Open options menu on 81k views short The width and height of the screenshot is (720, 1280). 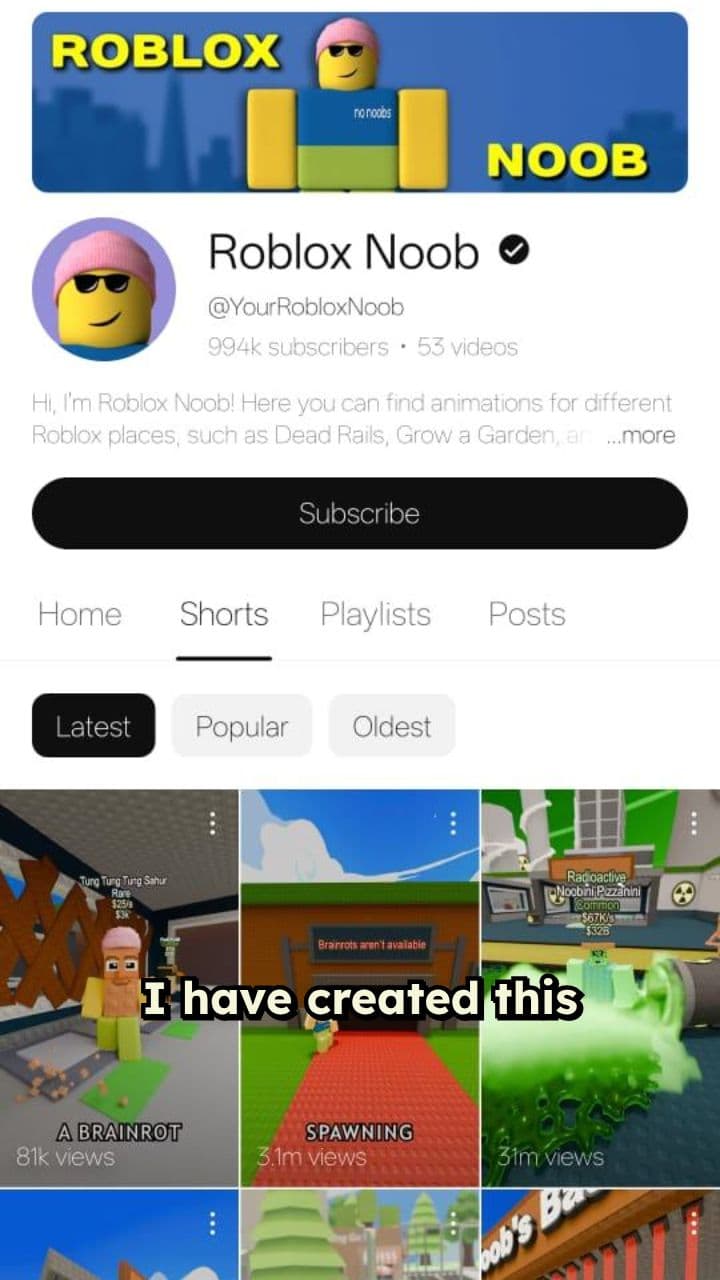(x=212, y=823)
